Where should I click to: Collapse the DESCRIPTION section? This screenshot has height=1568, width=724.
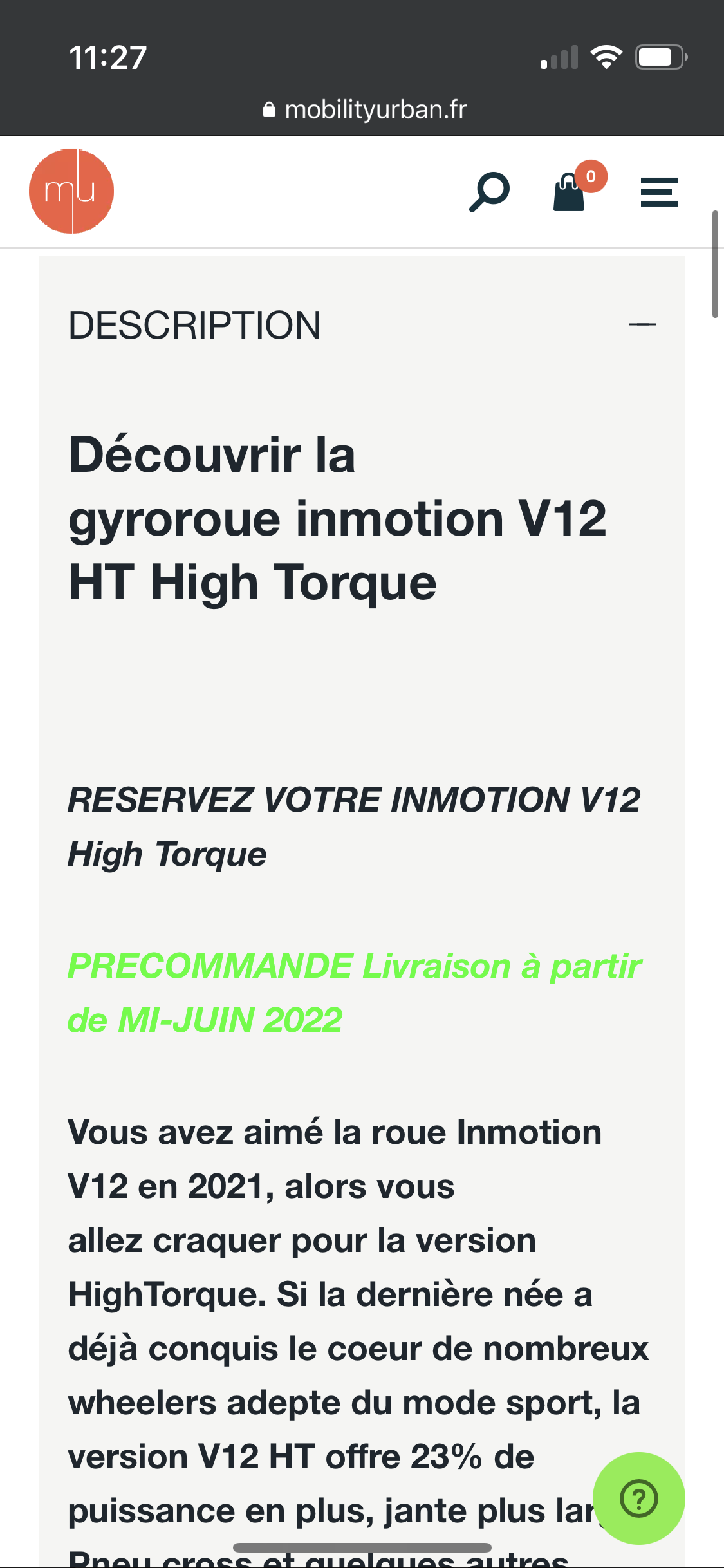coord(642,324)
